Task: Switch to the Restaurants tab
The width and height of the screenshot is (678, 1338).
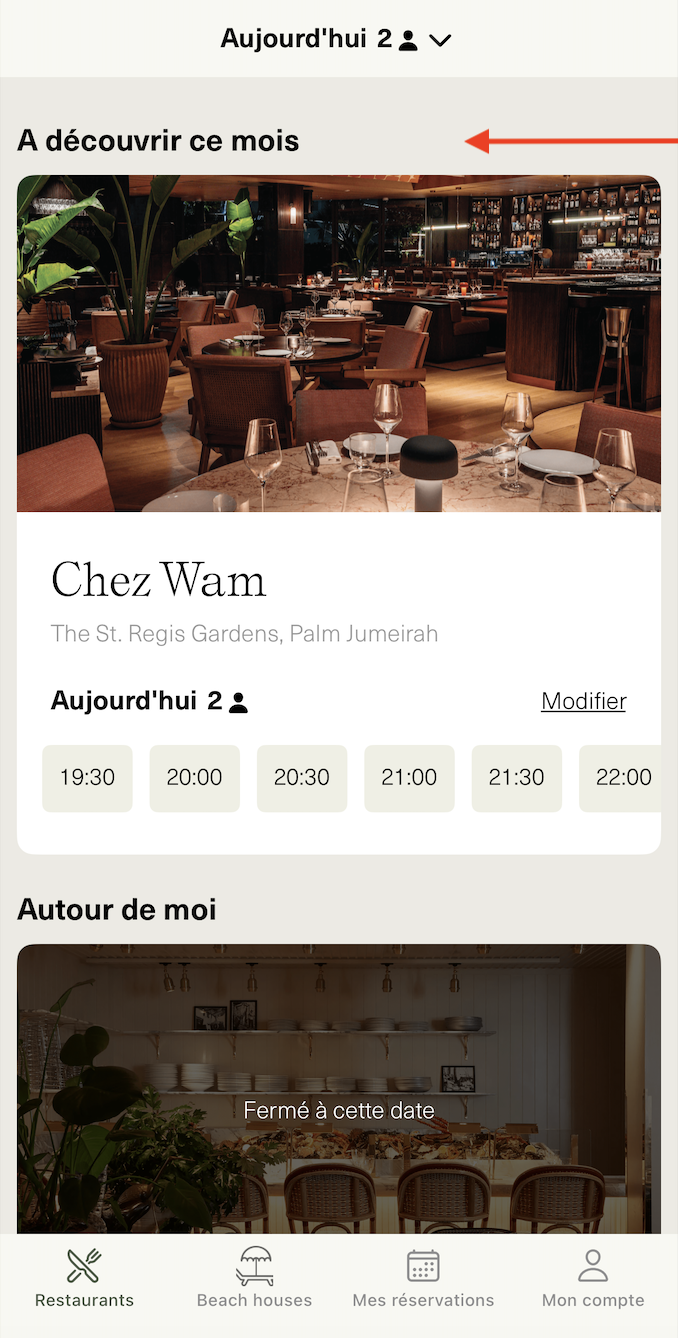Action: [x=84, y=1278]
